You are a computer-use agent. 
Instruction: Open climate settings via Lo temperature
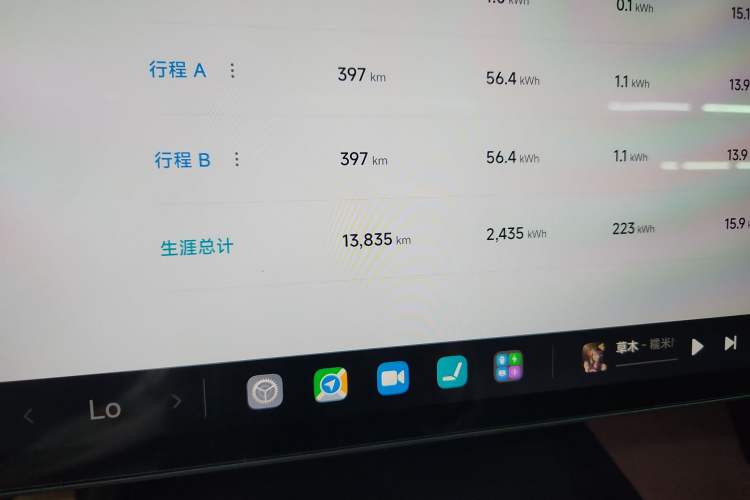point(104,409)
